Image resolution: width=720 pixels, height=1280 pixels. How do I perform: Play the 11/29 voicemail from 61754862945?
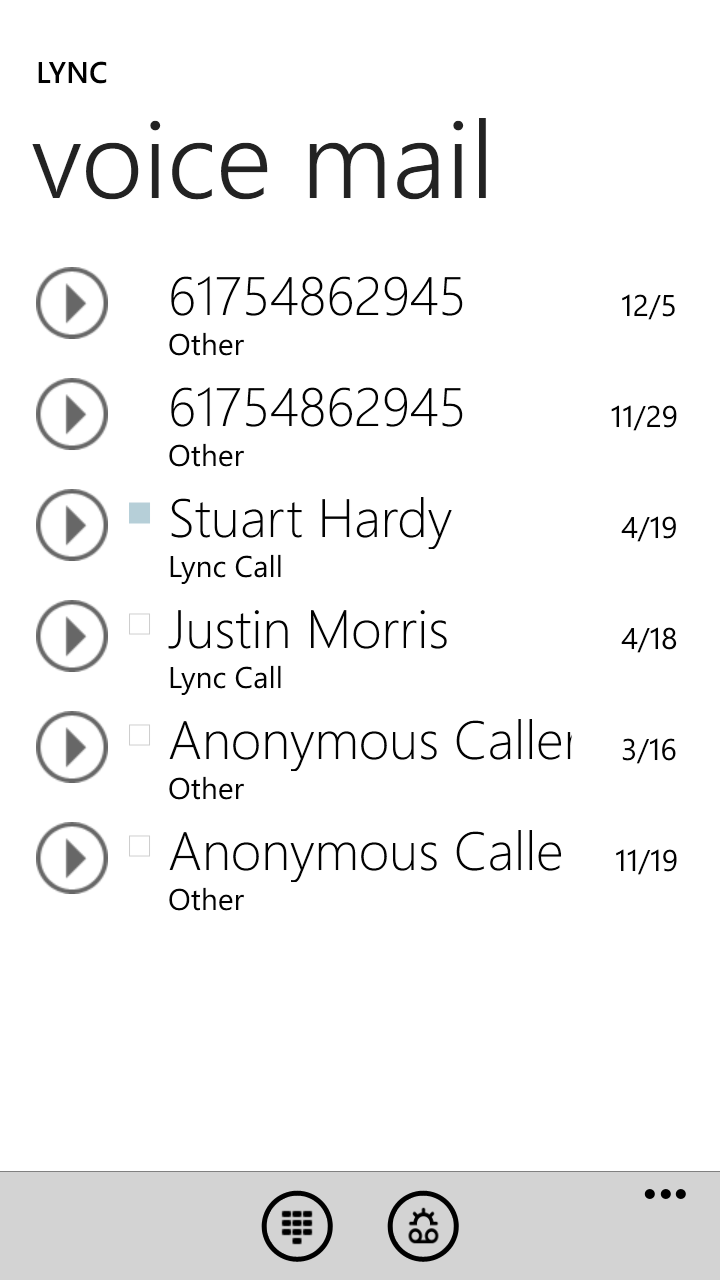click(72, 413)
